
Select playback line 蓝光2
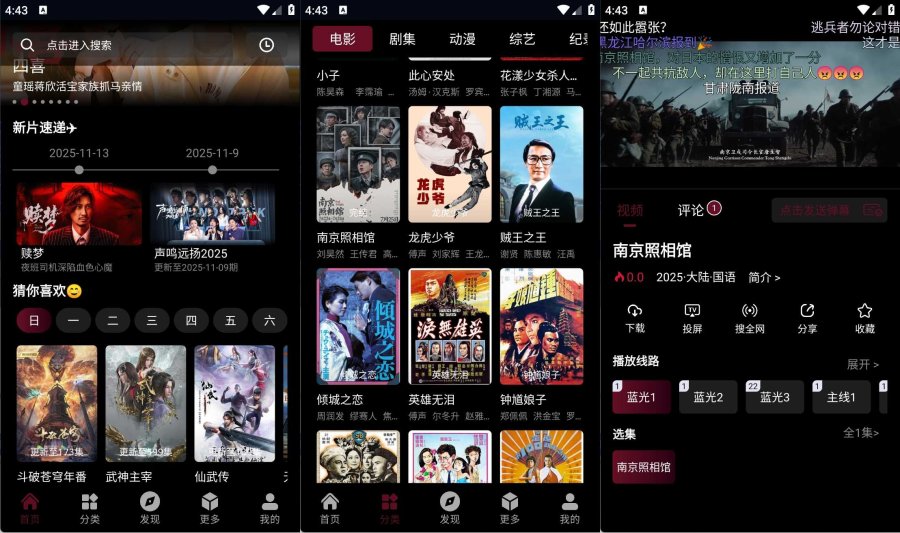708,397
